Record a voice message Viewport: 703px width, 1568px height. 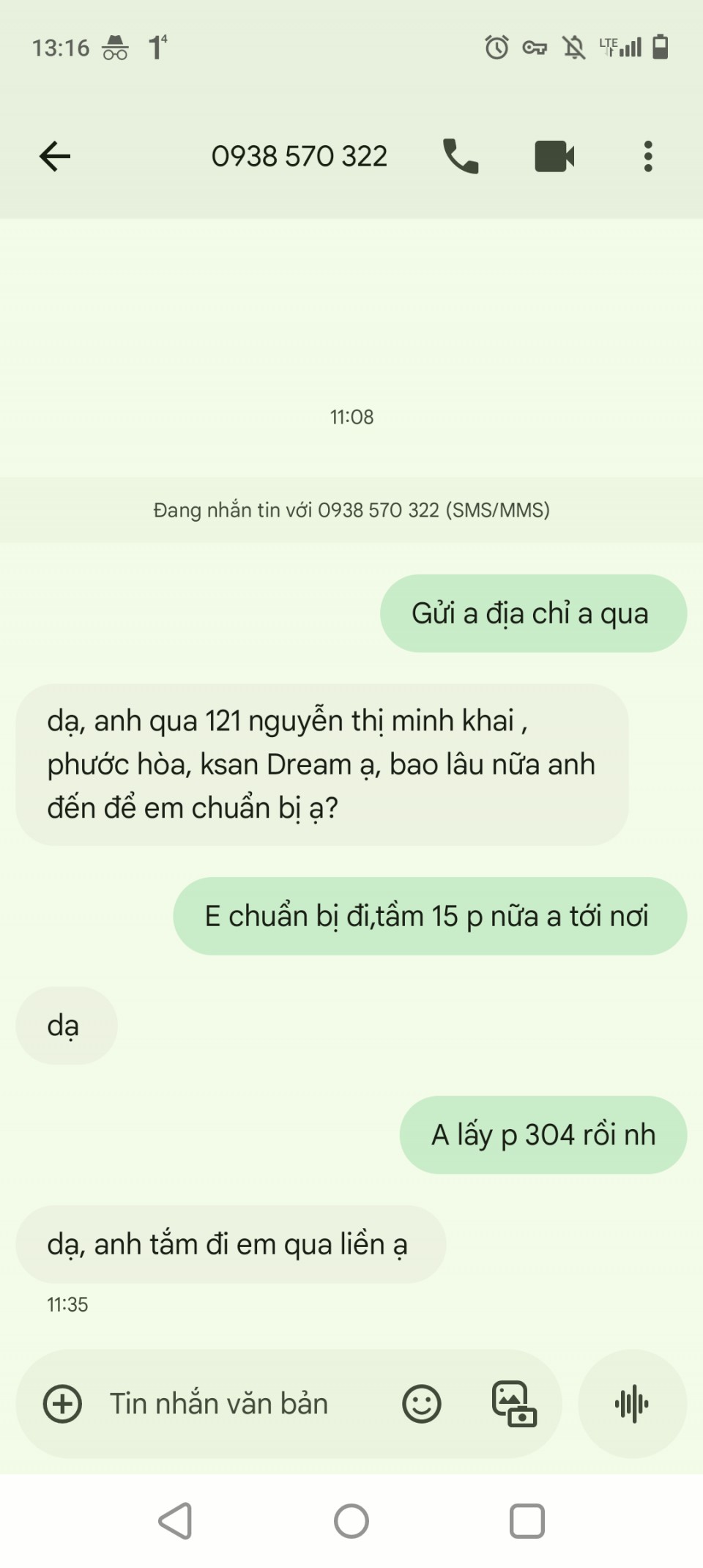click(632, 1404)
